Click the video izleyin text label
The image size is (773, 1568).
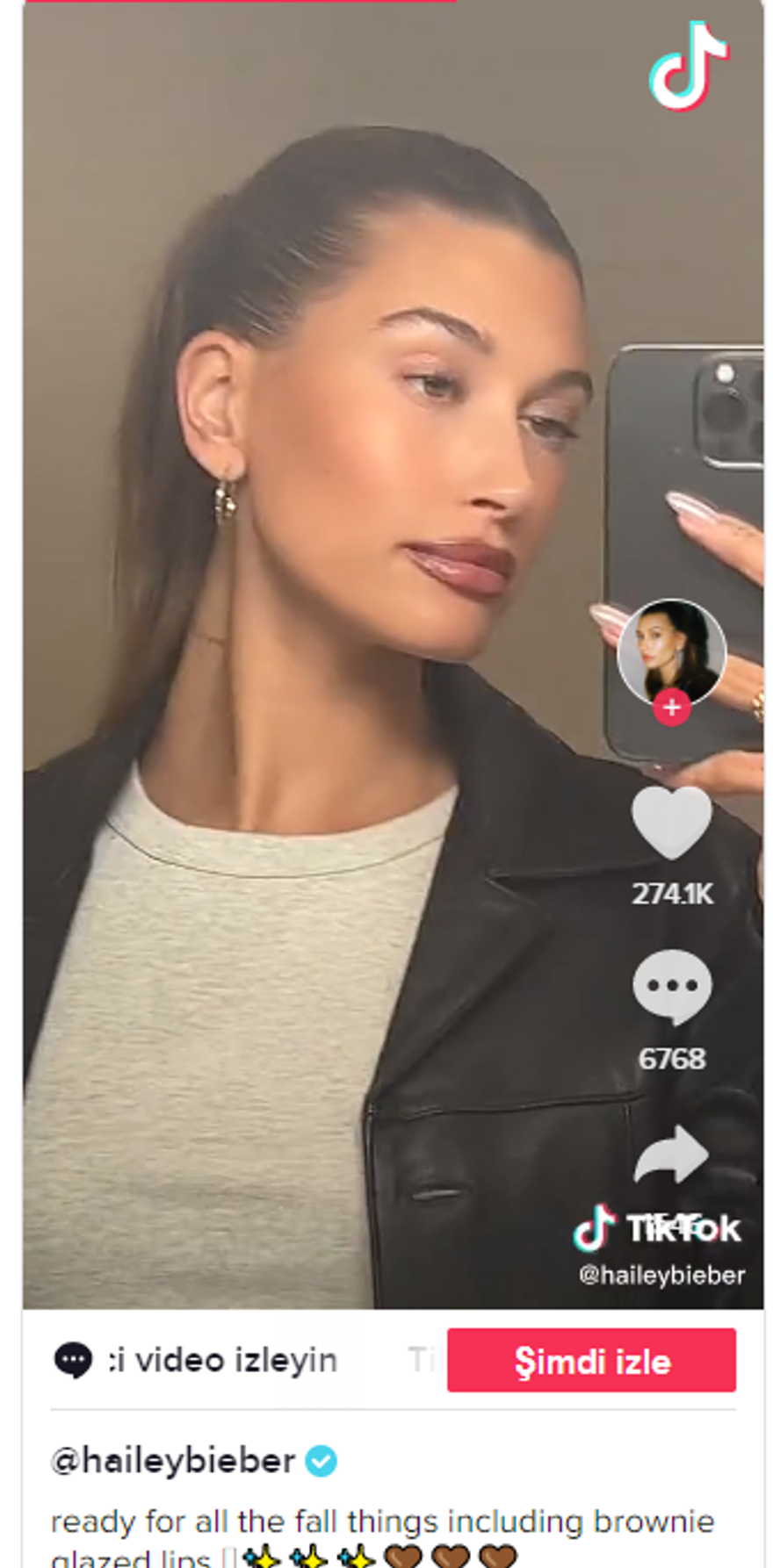220,1360
